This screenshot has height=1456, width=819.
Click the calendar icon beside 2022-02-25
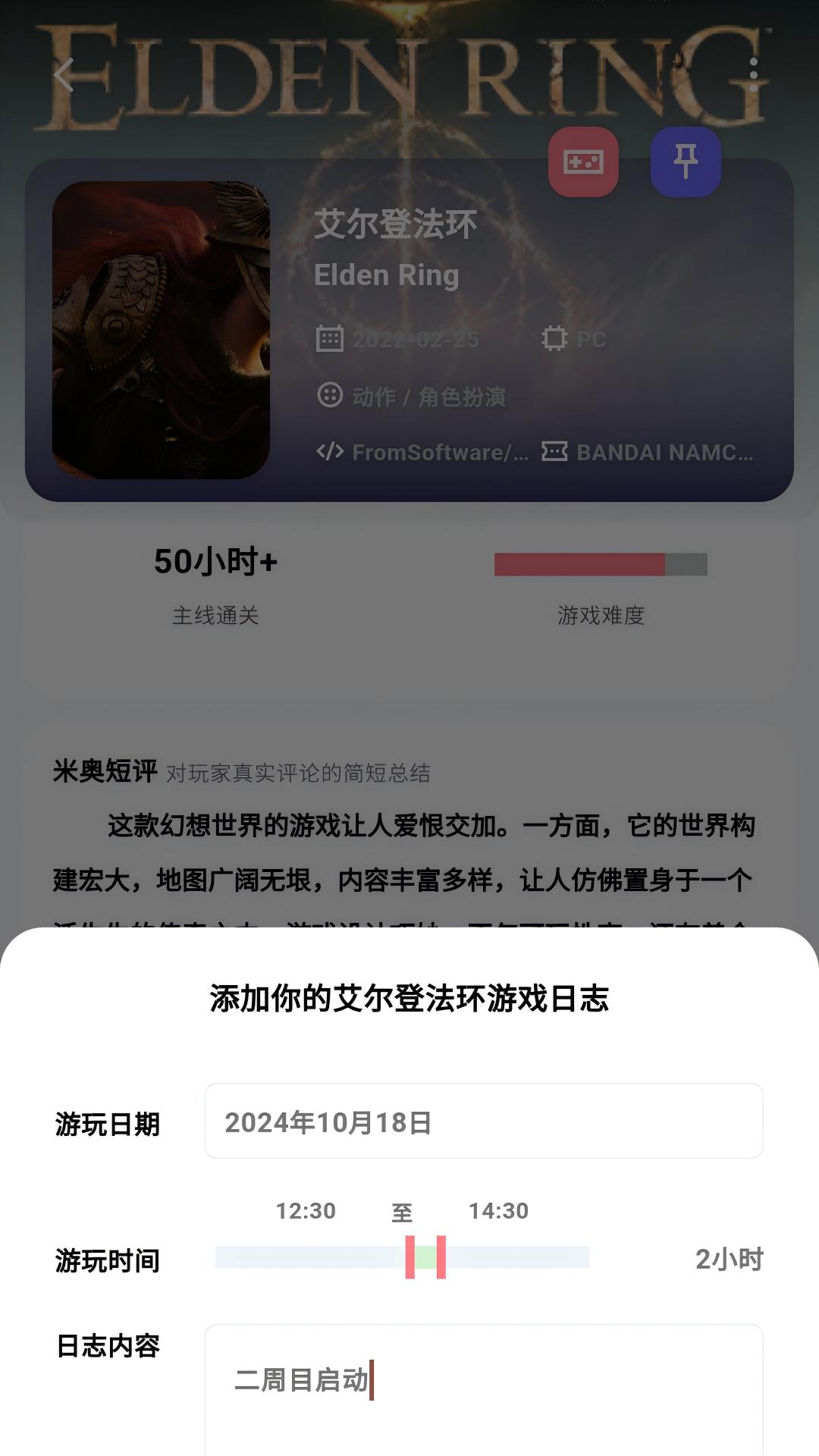pyautogui.click(x=329, y=340)
